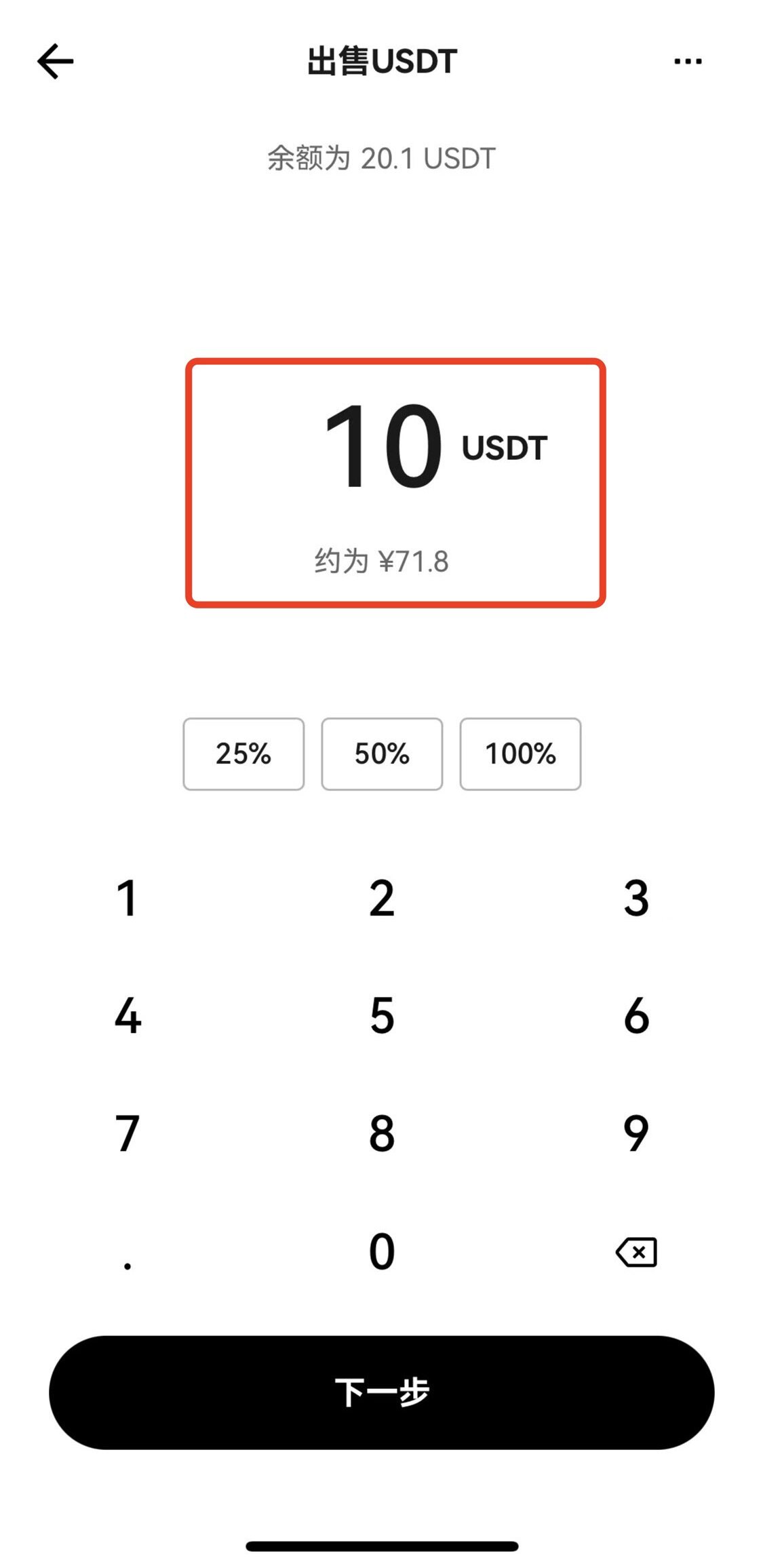Select the 25% amount chip
Image resolution: width=763 pixels, height=1568 pixels.
243,753
